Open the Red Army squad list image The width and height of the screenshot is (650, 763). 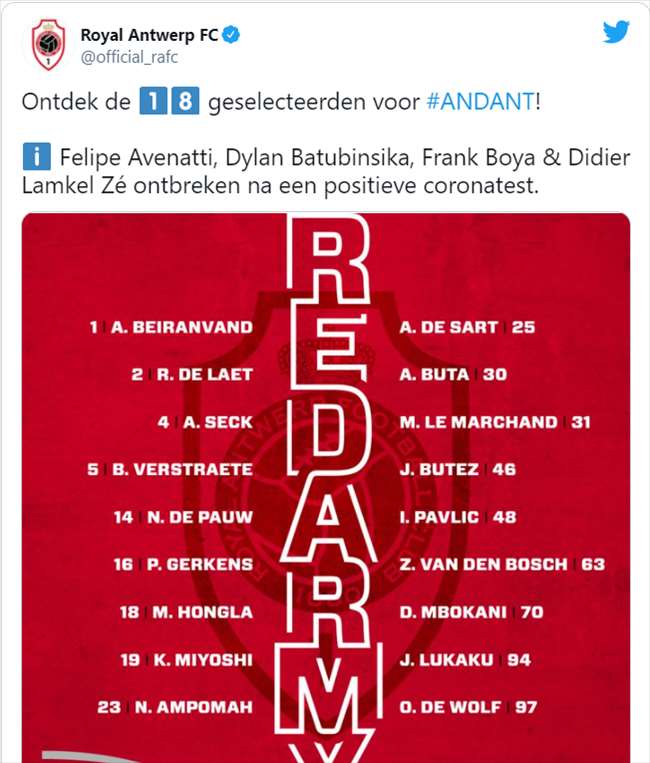click(326, 490)
